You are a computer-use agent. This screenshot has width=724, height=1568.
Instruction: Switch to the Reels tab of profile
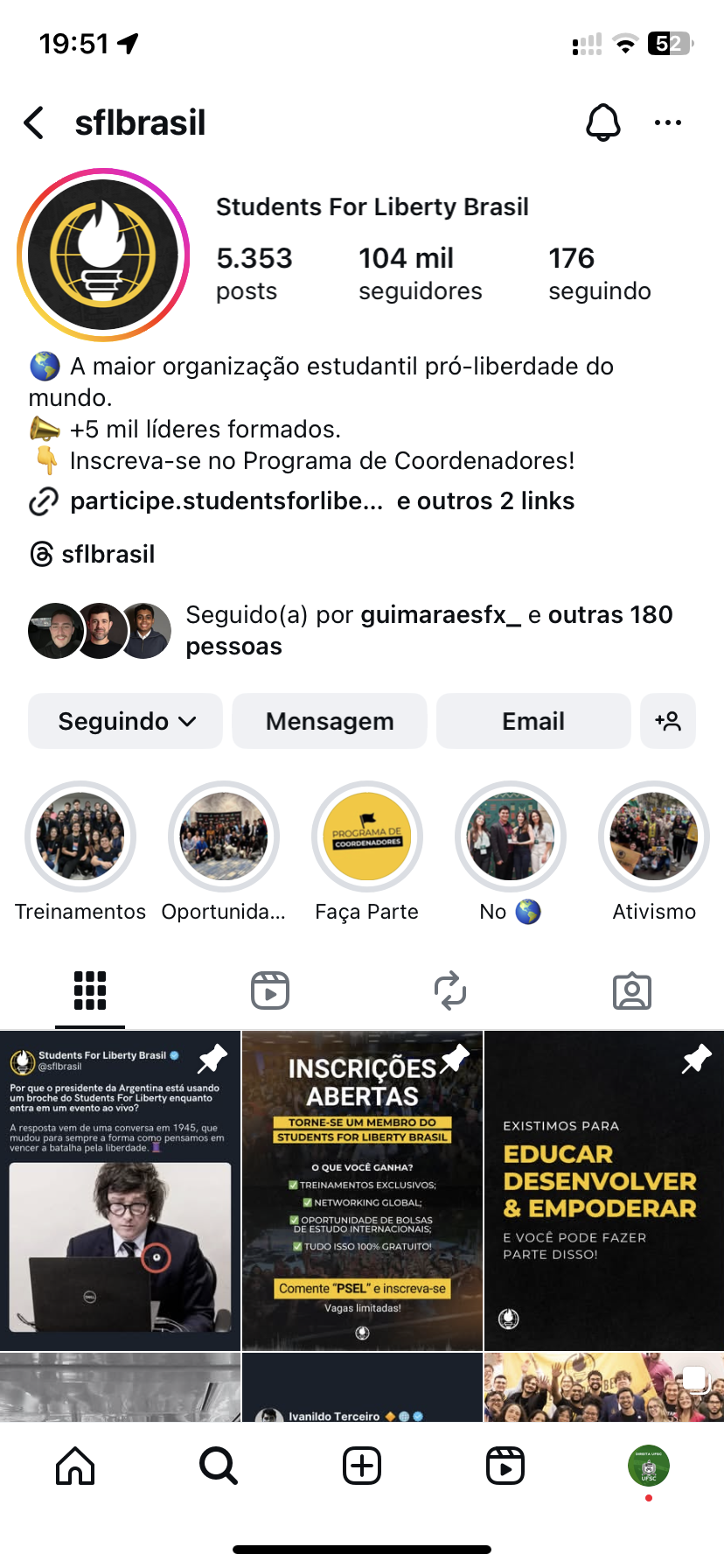coord(270,990)
